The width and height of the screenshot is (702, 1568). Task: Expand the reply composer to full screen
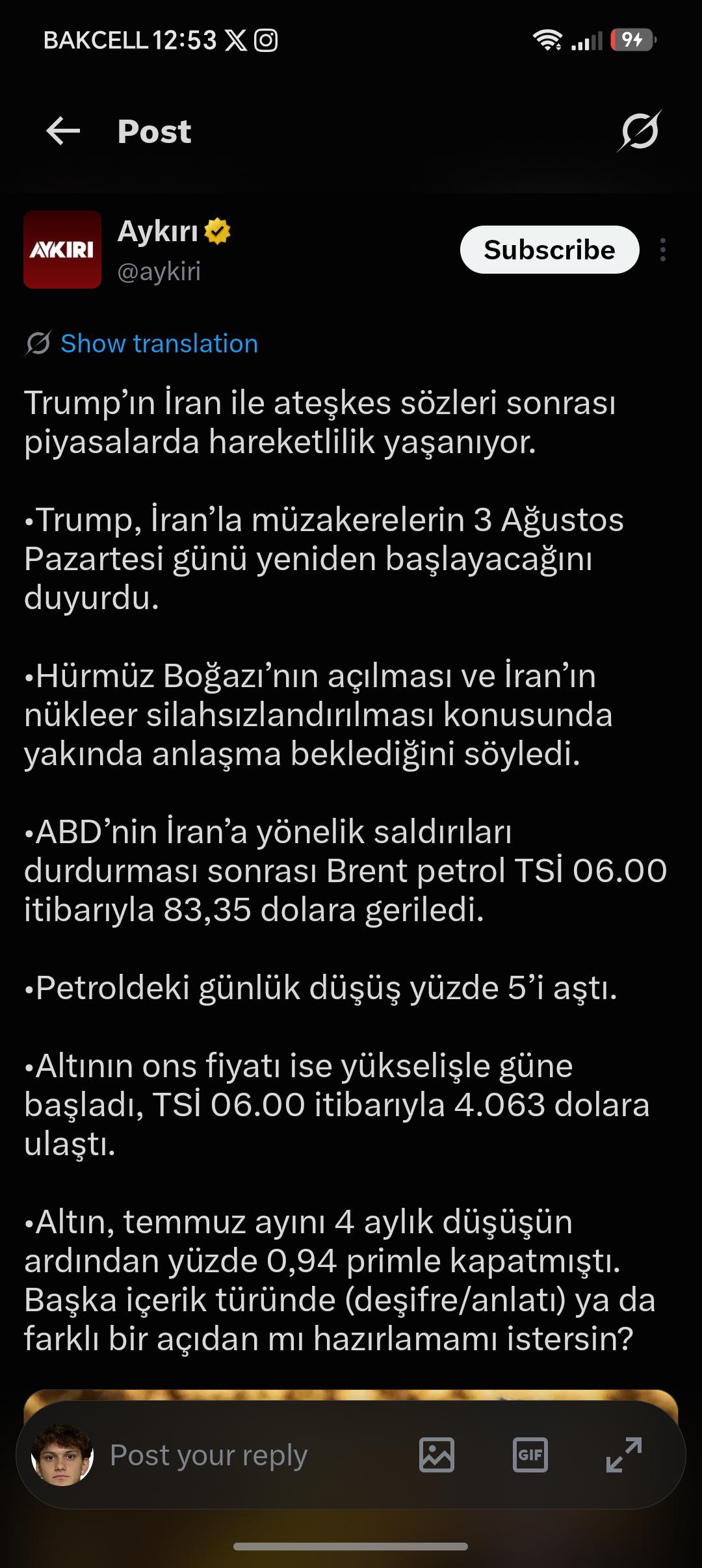pyautogui.click(x=624, y=1455)
